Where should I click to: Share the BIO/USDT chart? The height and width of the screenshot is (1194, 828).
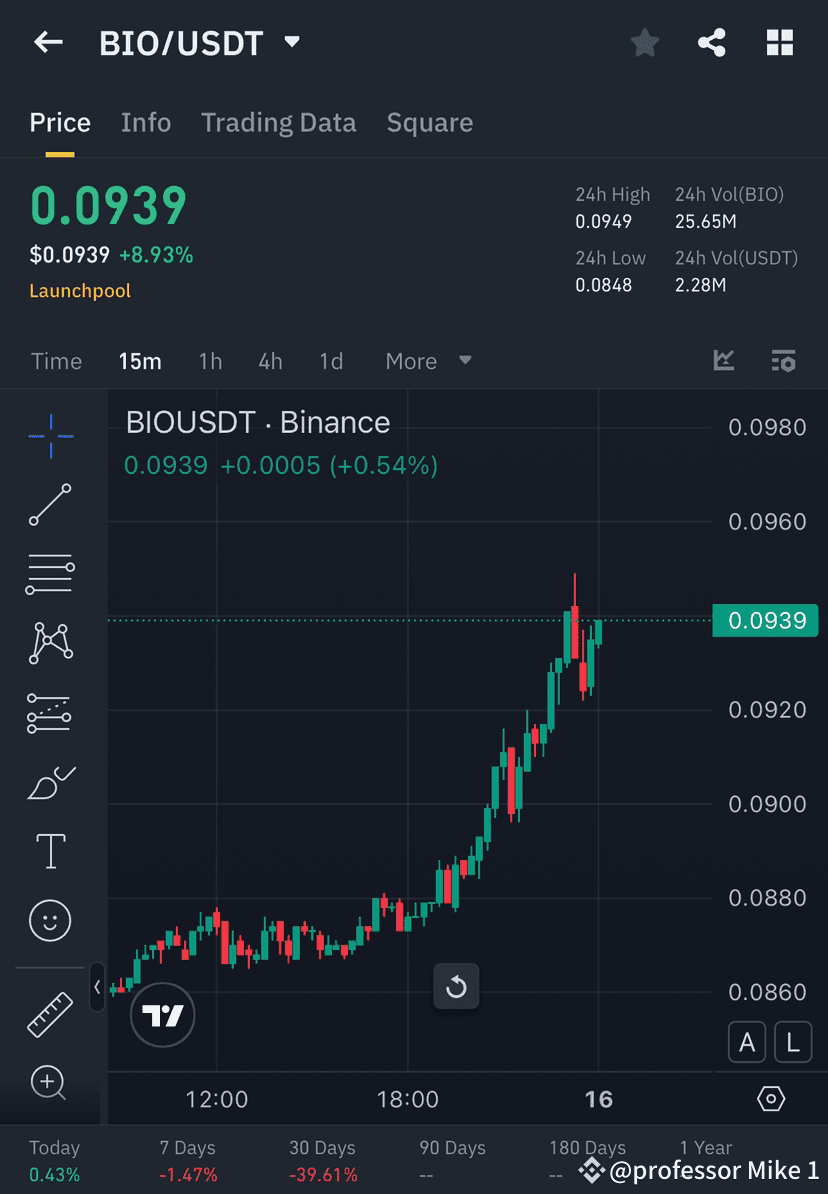(x=712, y=42)
